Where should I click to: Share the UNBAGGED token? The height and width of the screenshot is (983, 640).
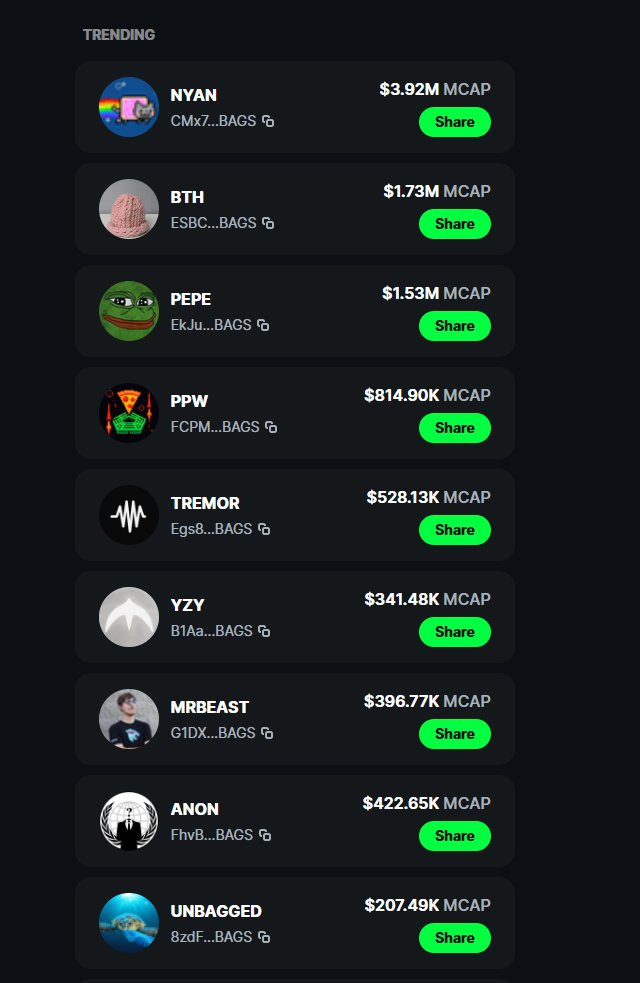pos(455,938)
